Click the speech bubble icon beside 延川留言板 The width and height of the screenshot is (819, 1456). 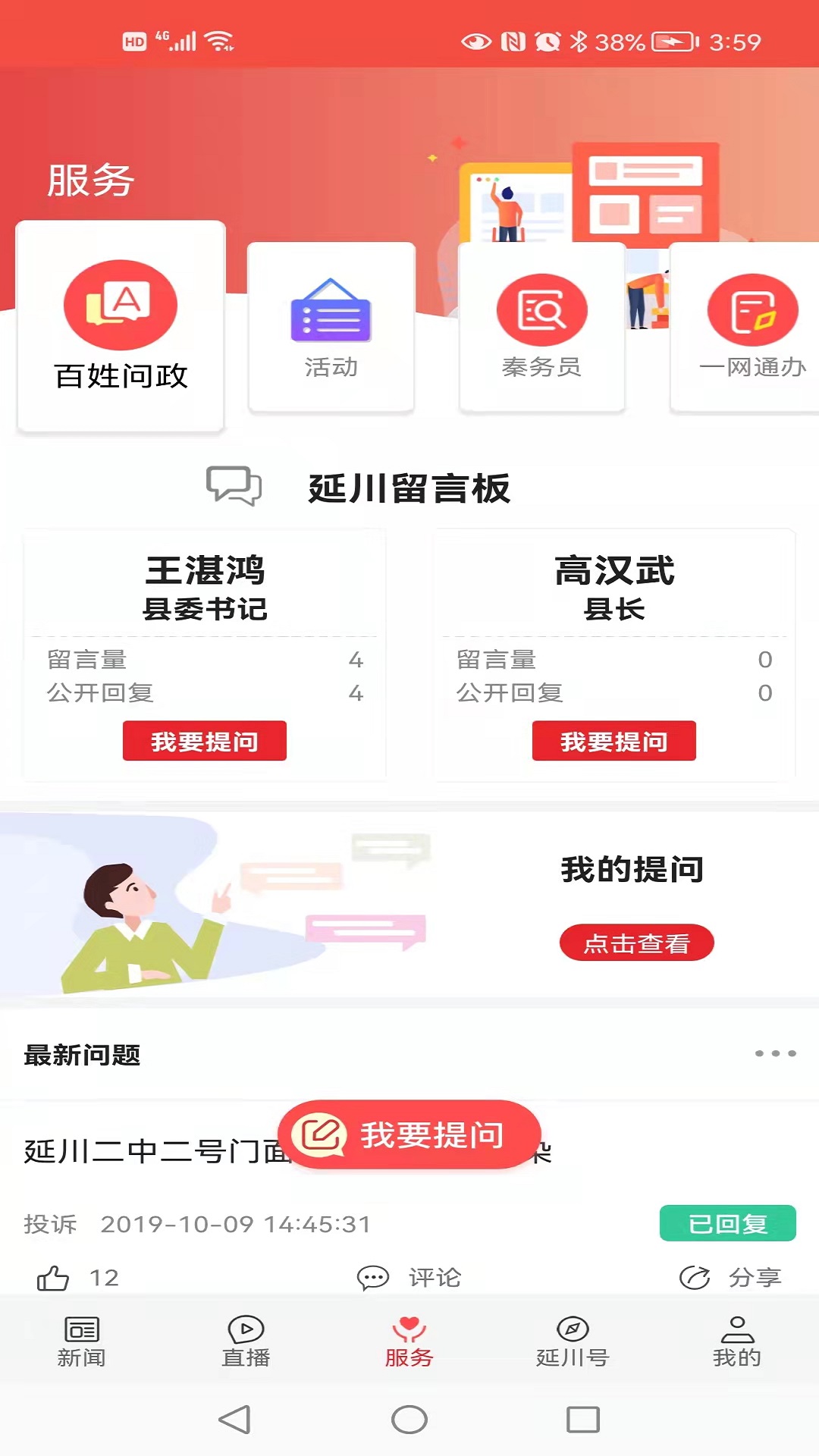(x=235, y=488)
